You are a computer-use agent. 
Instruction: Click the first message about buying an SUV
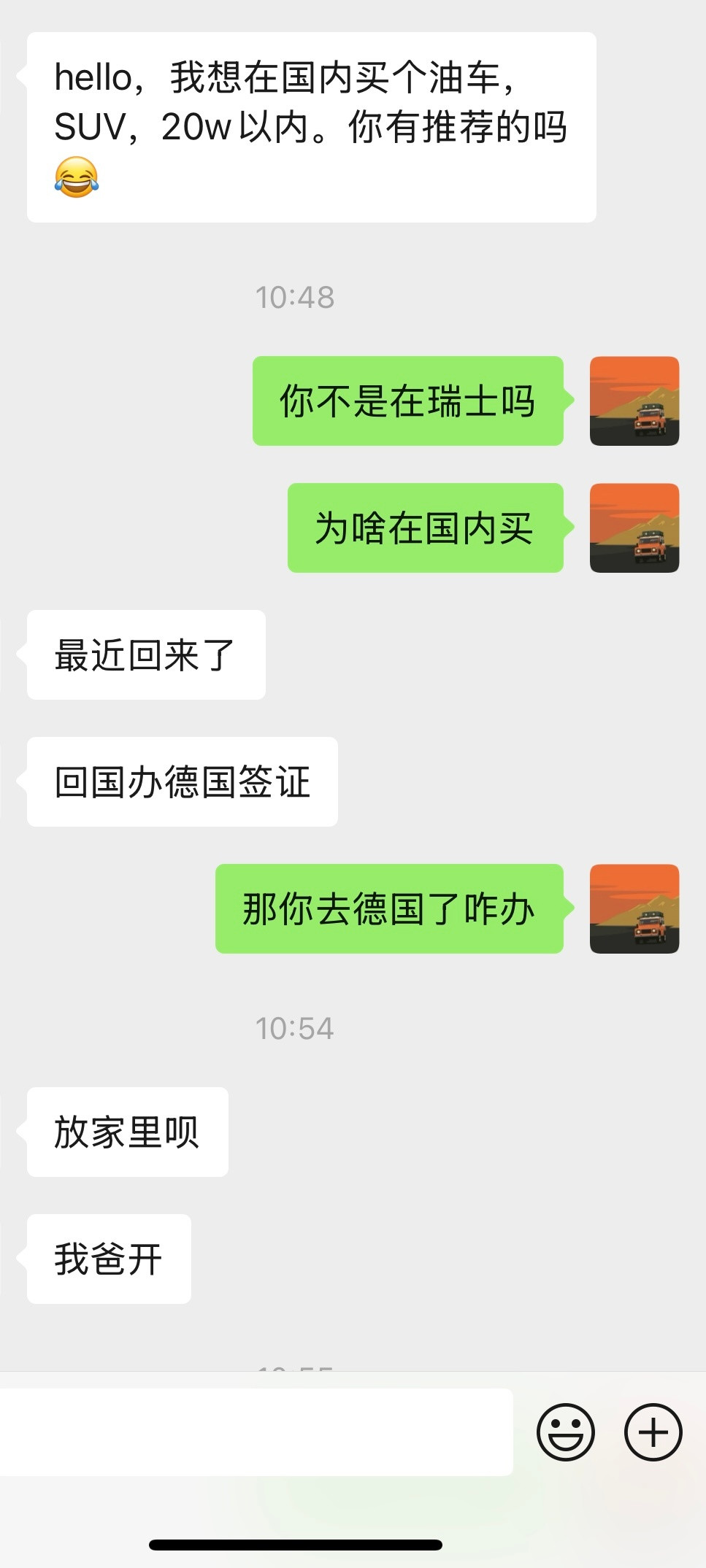coord(310,124)
